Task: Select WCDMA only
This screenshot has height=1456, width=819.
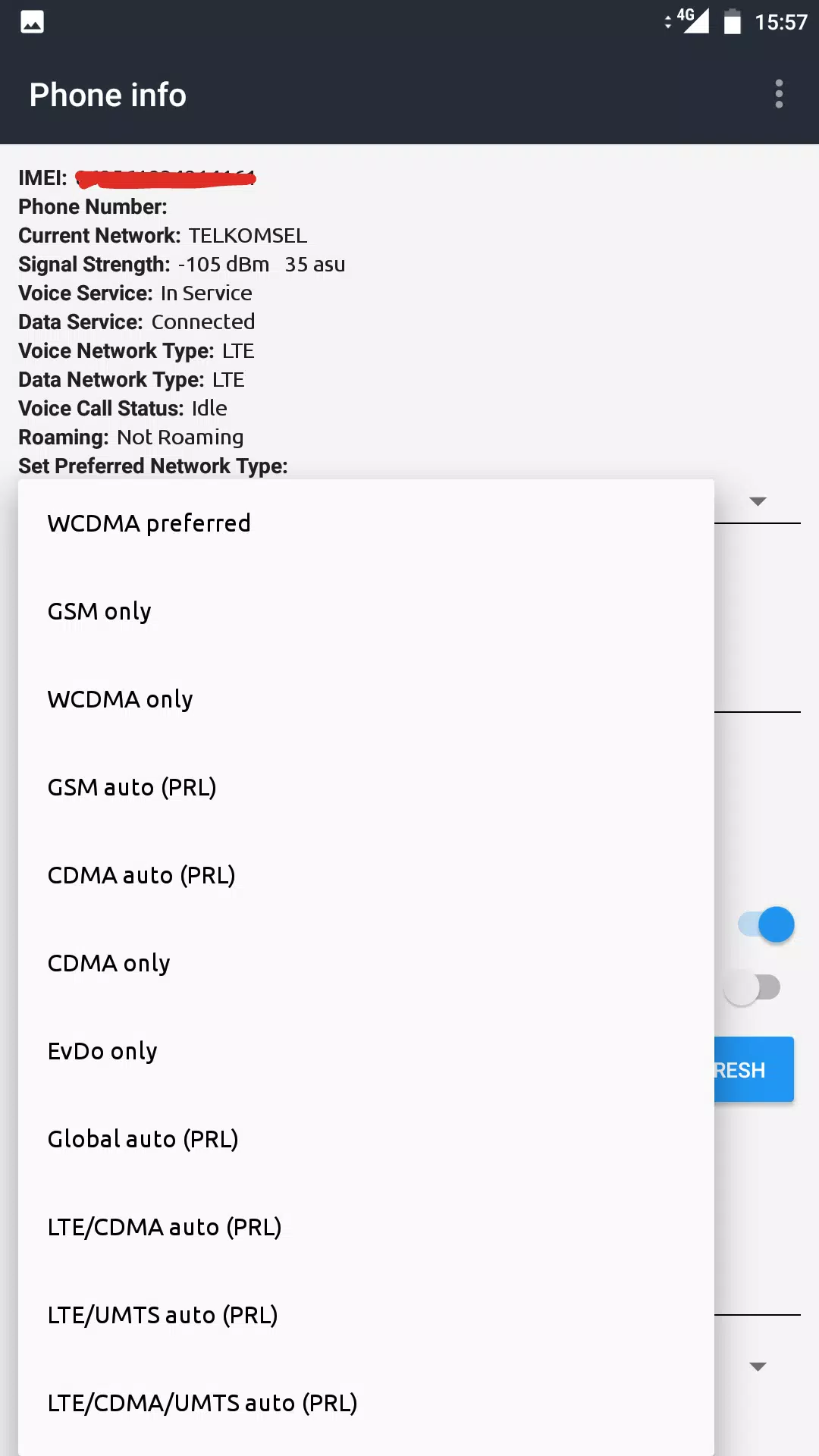Action: click(121, 699)
